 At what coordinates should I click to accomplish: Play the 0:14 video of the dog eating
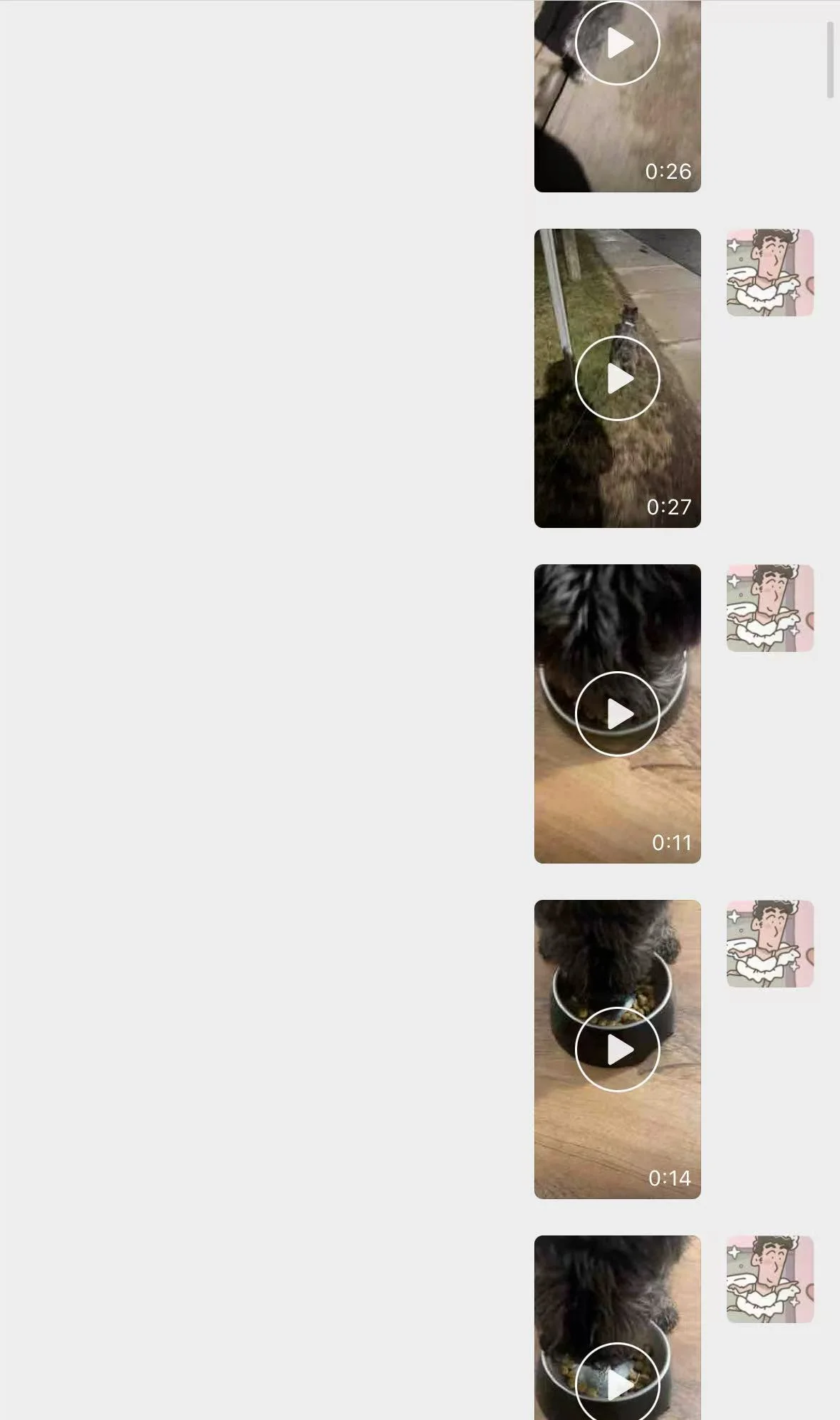(x=617, y=1050)
